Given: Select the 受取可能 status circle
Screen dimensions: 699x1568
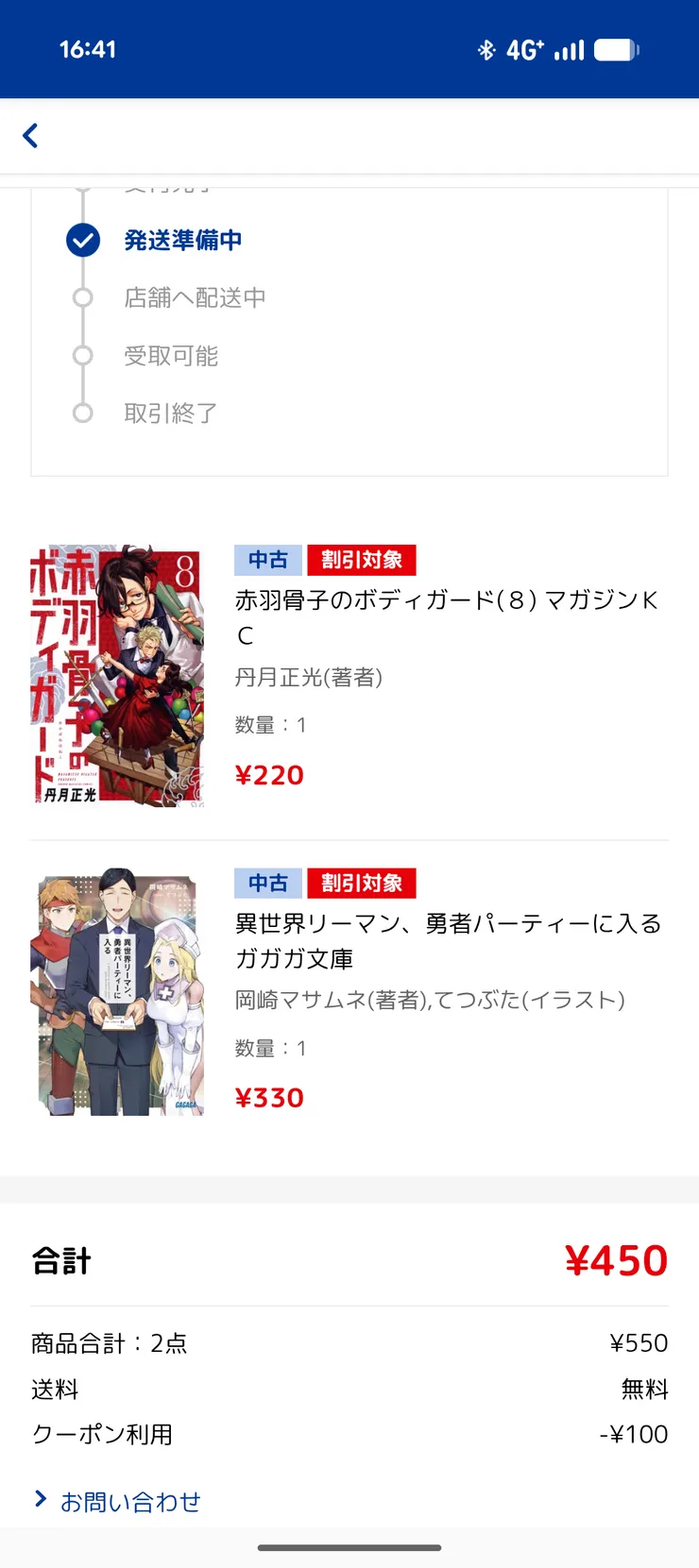Looking at the screenshot, I should [x=84, y=356].
